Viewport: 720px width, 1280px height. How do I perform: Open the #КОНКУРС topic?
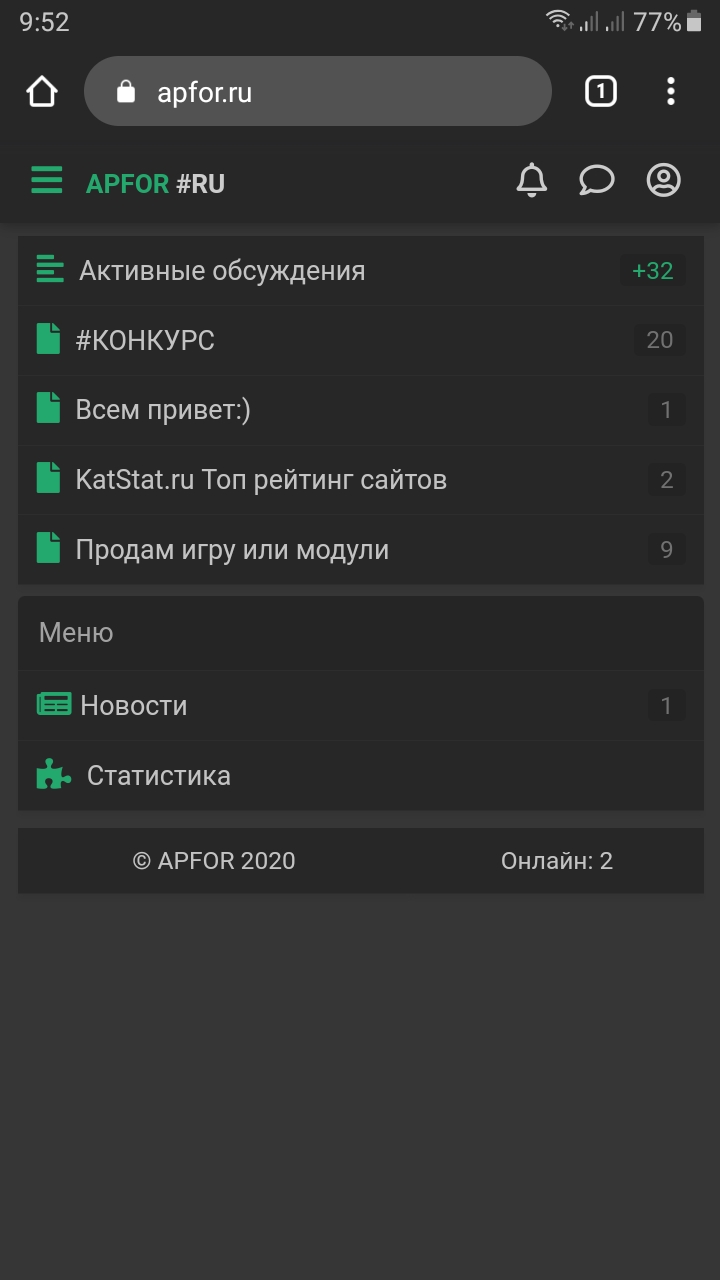pos(361,340)
